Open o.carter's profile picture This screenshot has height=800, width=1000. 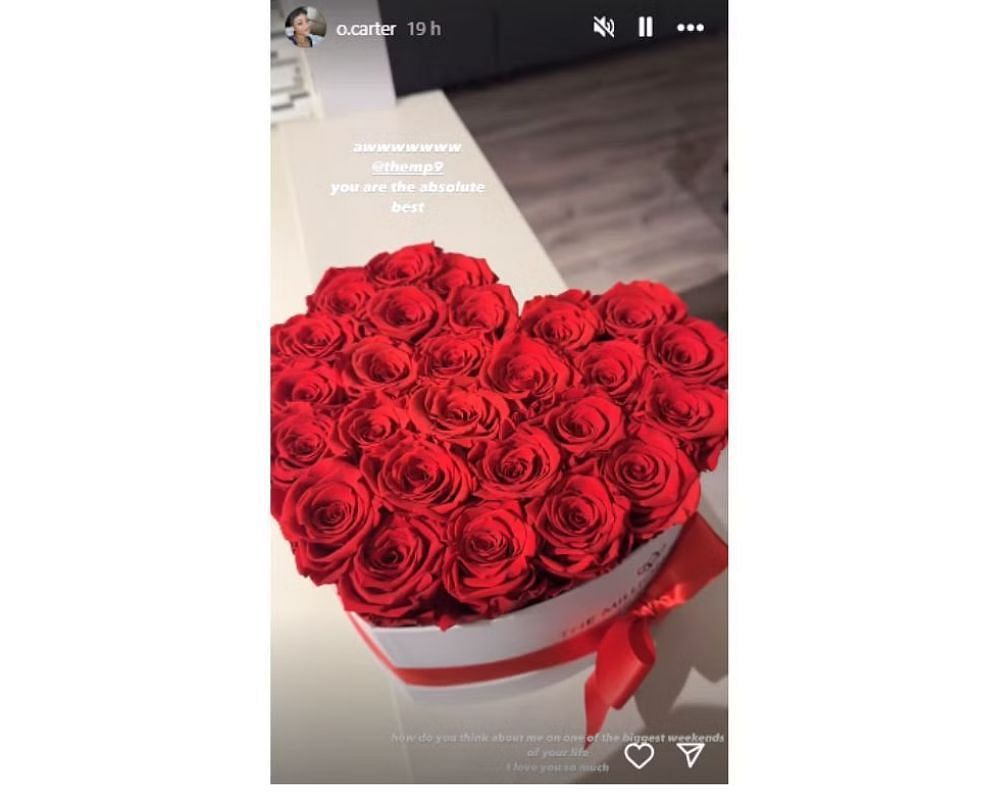tap(304, 27)
